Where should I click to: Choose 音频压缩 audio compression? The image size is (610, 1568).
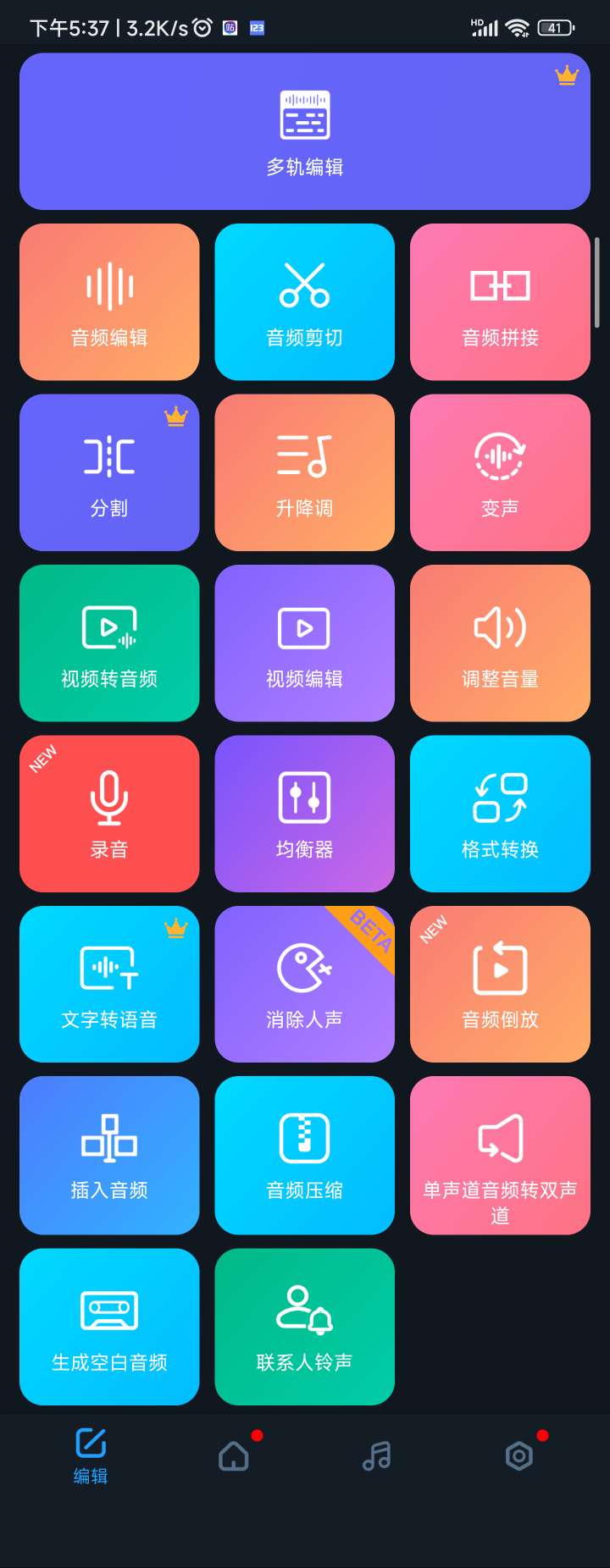[305, 1155]
